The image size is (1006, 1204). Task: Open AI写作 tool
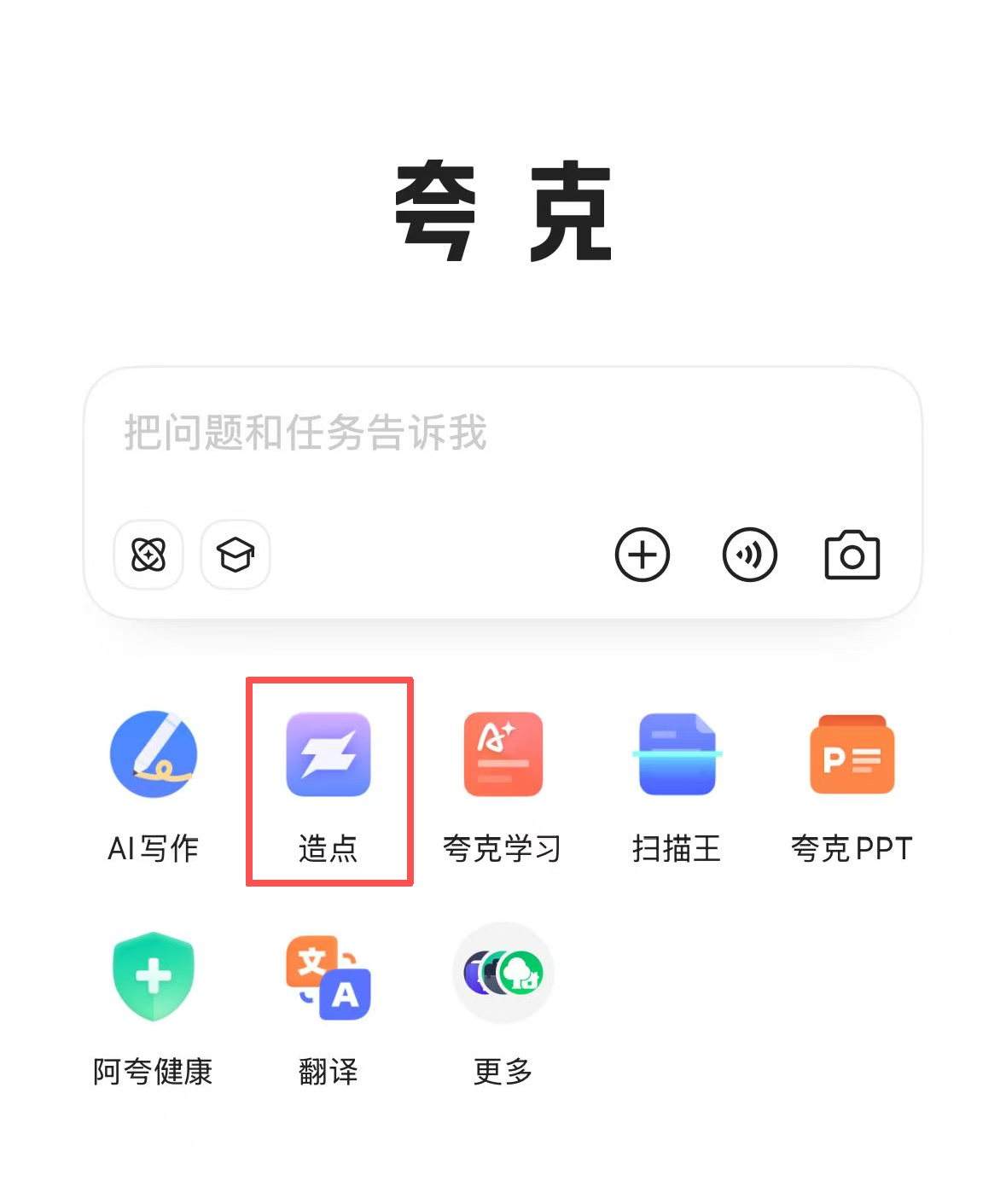coord(154,754)
